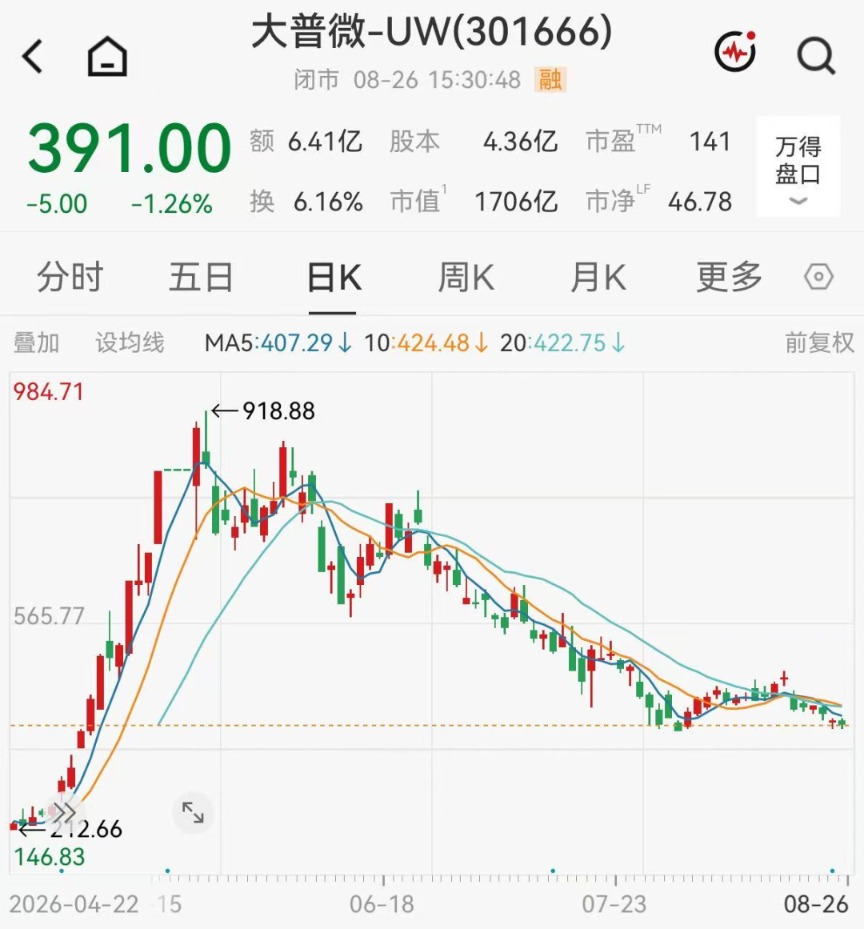Tap 叠加 to overlay a comparison

coord(36,343)
